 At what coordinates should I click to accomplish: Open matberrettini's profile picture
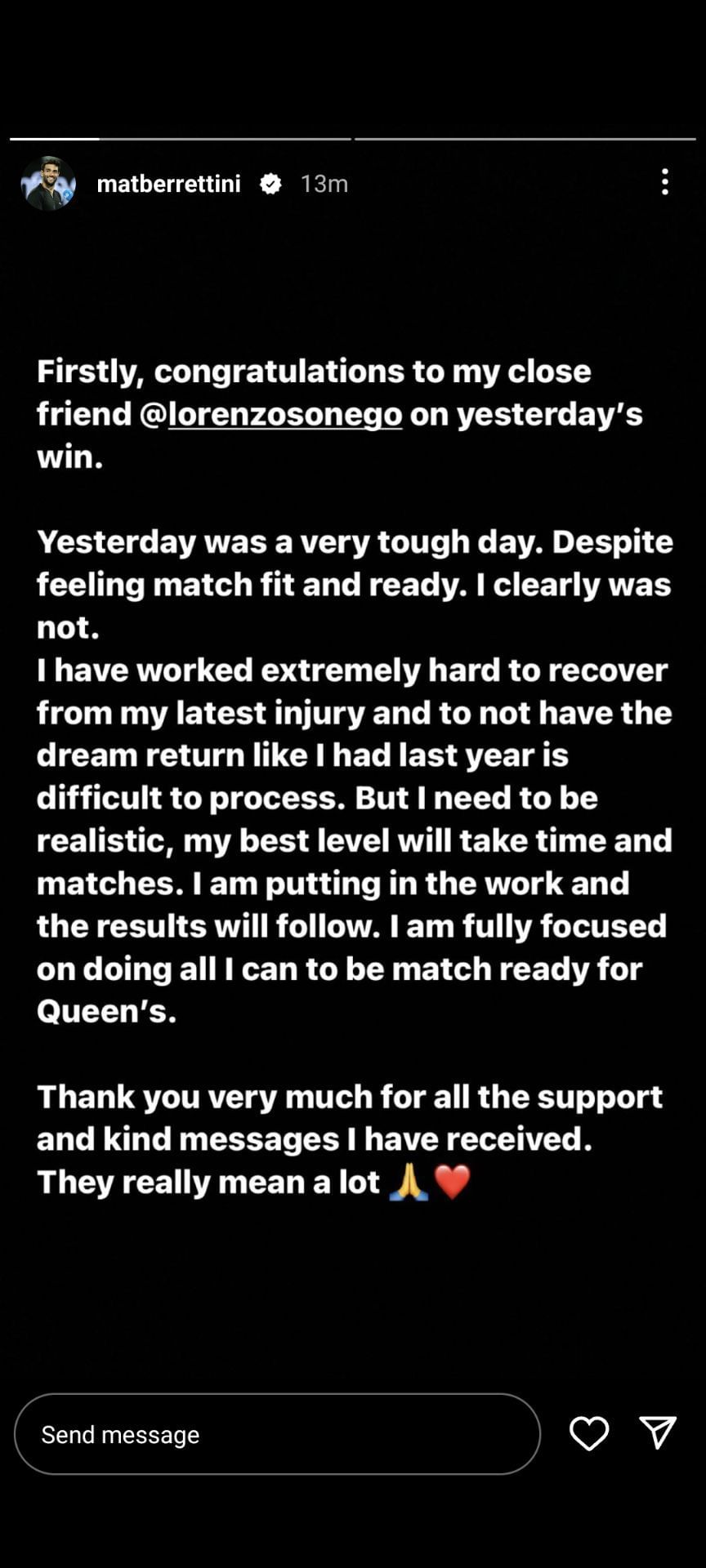pos(48,184)
